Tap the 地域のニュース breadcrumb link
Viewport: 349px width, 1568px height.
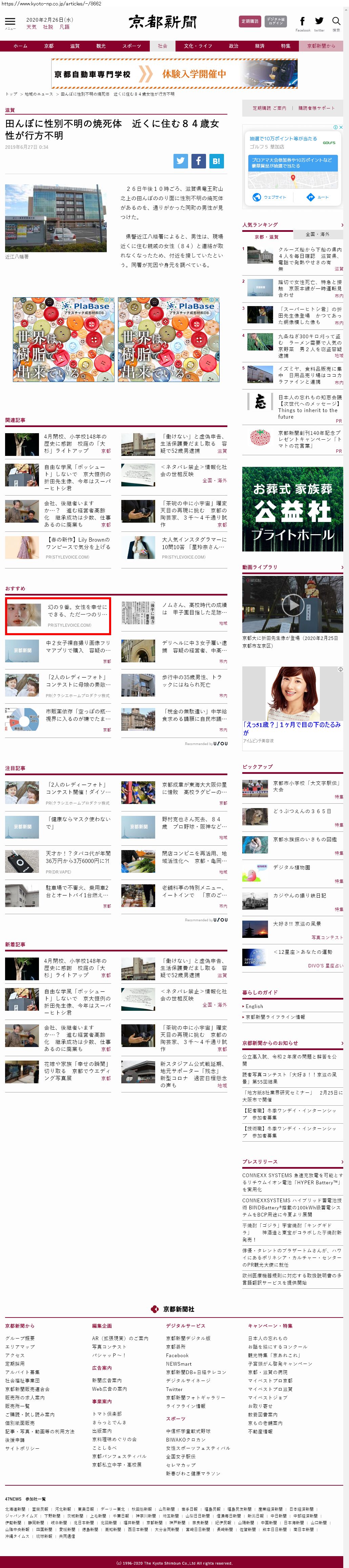point(38,94)
